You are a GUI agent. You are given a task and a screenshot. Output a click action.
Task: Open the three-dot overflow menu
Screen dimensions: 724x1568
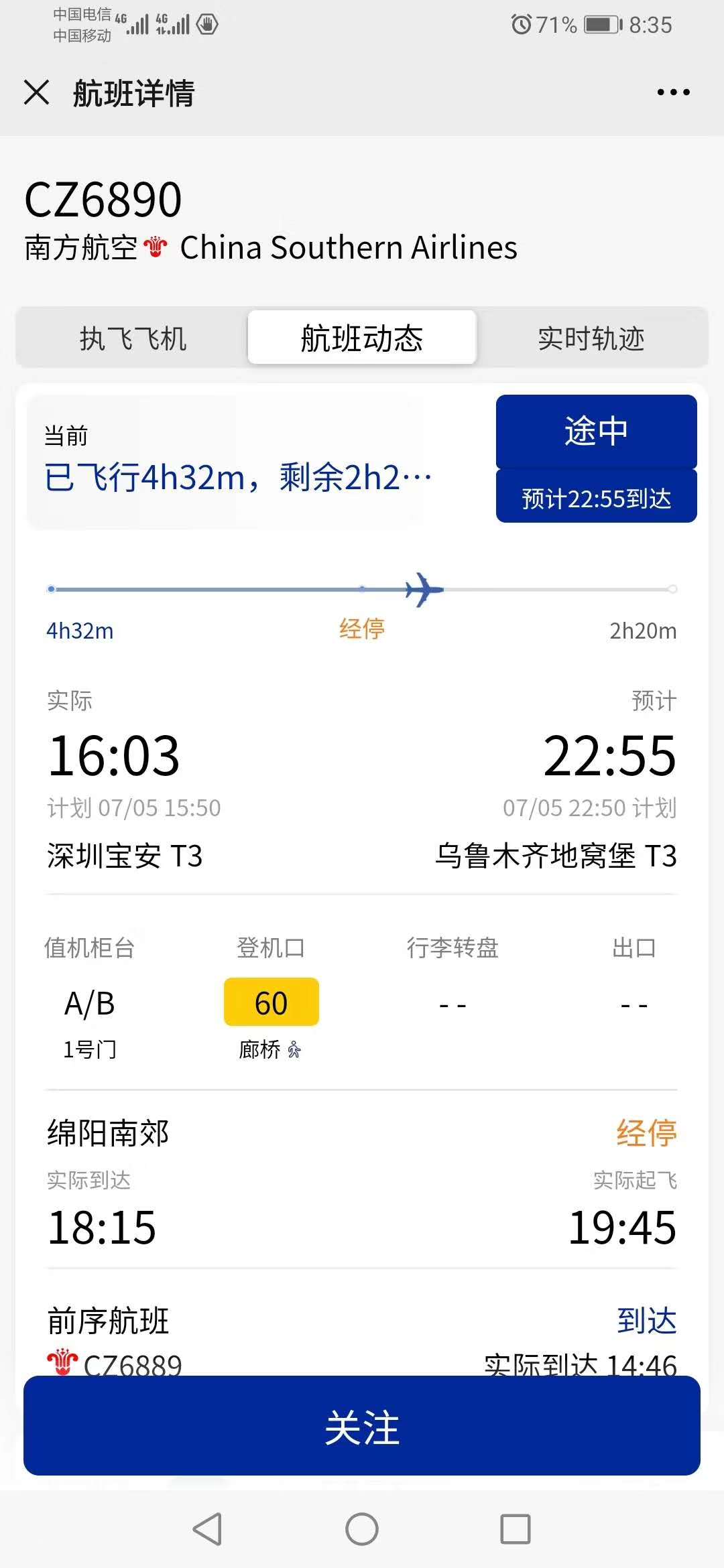(673, 92)
